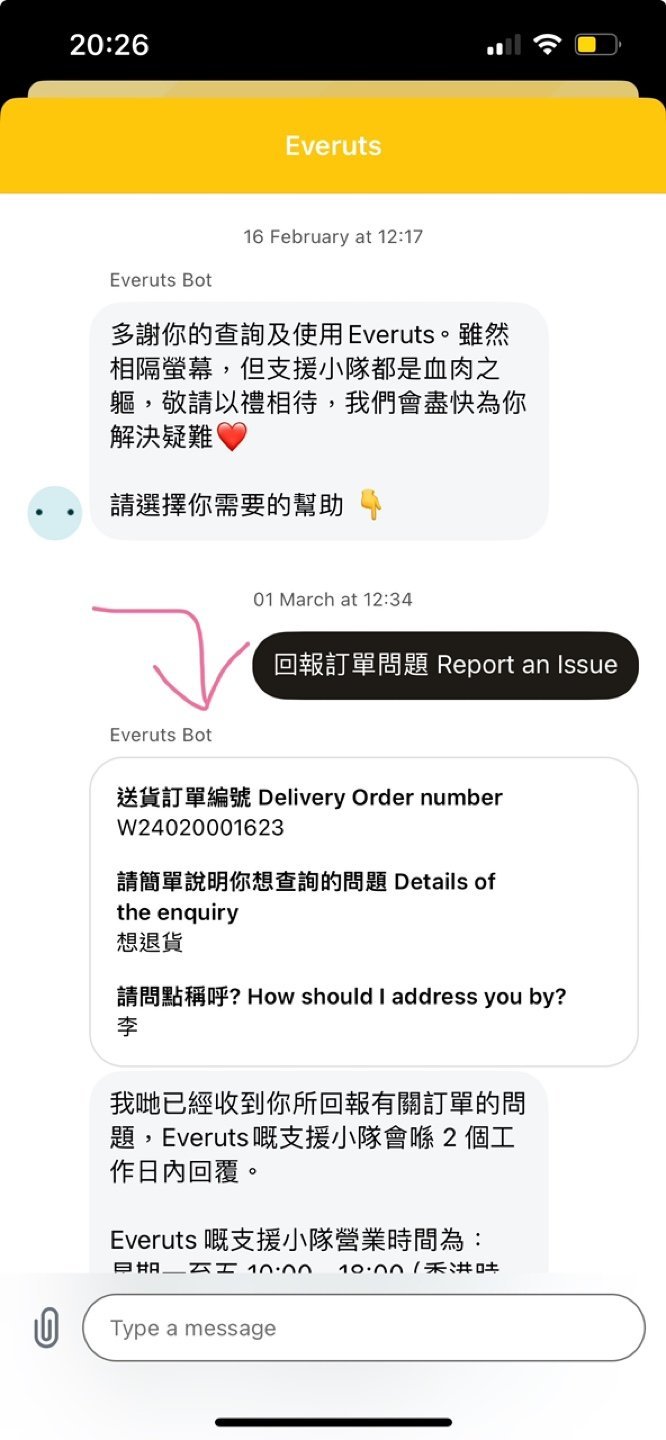This screenshot has height=1440, width=666.
Task: Focus the Type a message field
Action: [x=364, y=1328]
